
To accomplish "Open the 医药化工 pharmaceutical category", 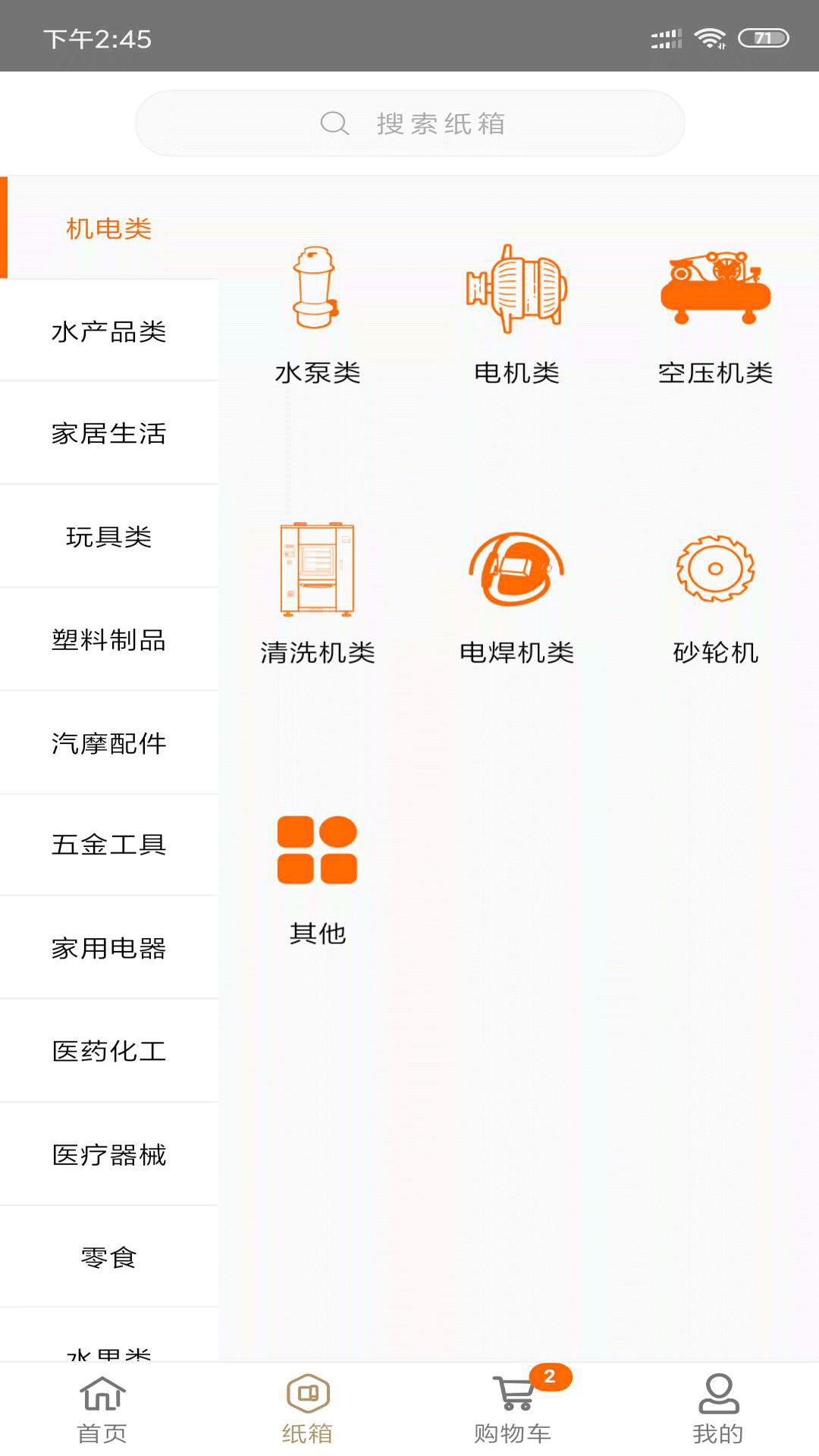I will pyautogui.click(x=110, y=1052).
